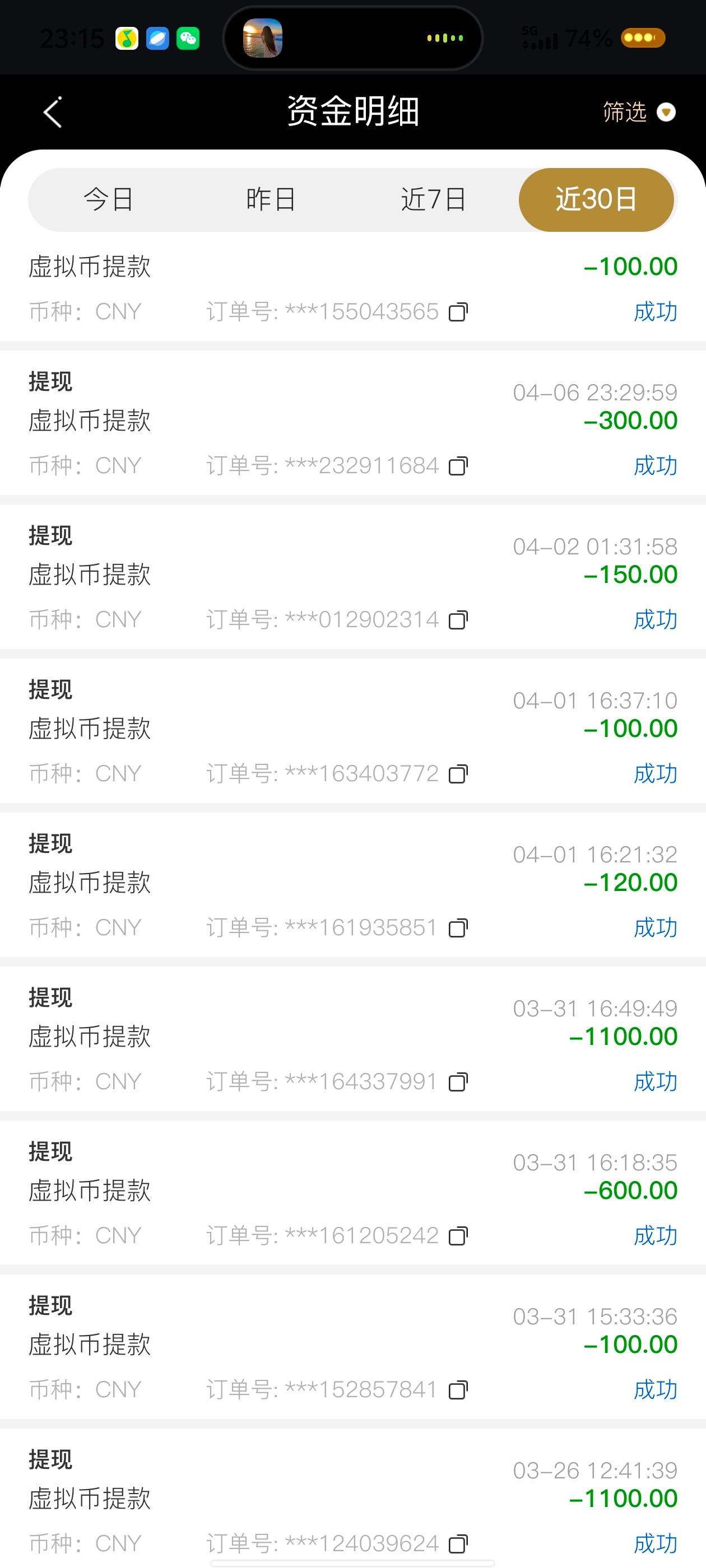706x1568 pixels.
Task: Copy order number ending 163403772
Action: pos(458,774)
